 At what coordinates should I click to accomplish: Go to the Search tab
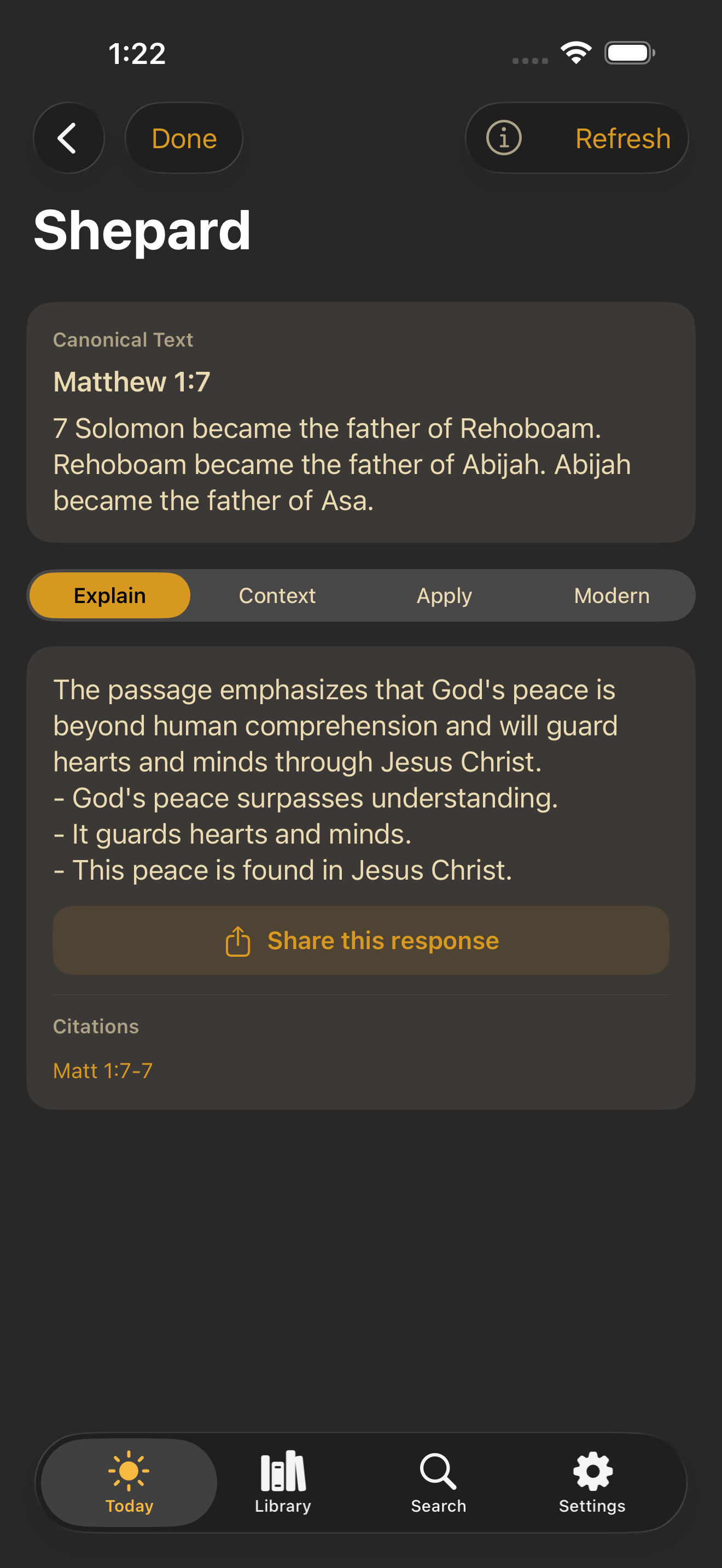click(x=438, y=1482)
